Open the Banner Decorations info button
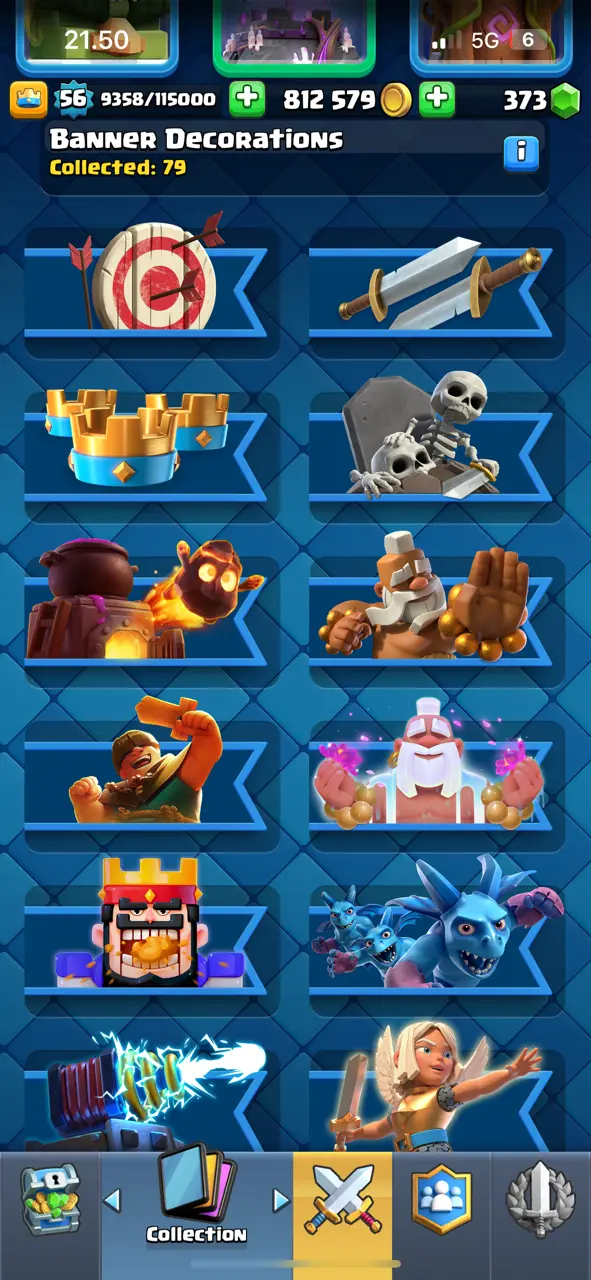 (x=521, y=153)
